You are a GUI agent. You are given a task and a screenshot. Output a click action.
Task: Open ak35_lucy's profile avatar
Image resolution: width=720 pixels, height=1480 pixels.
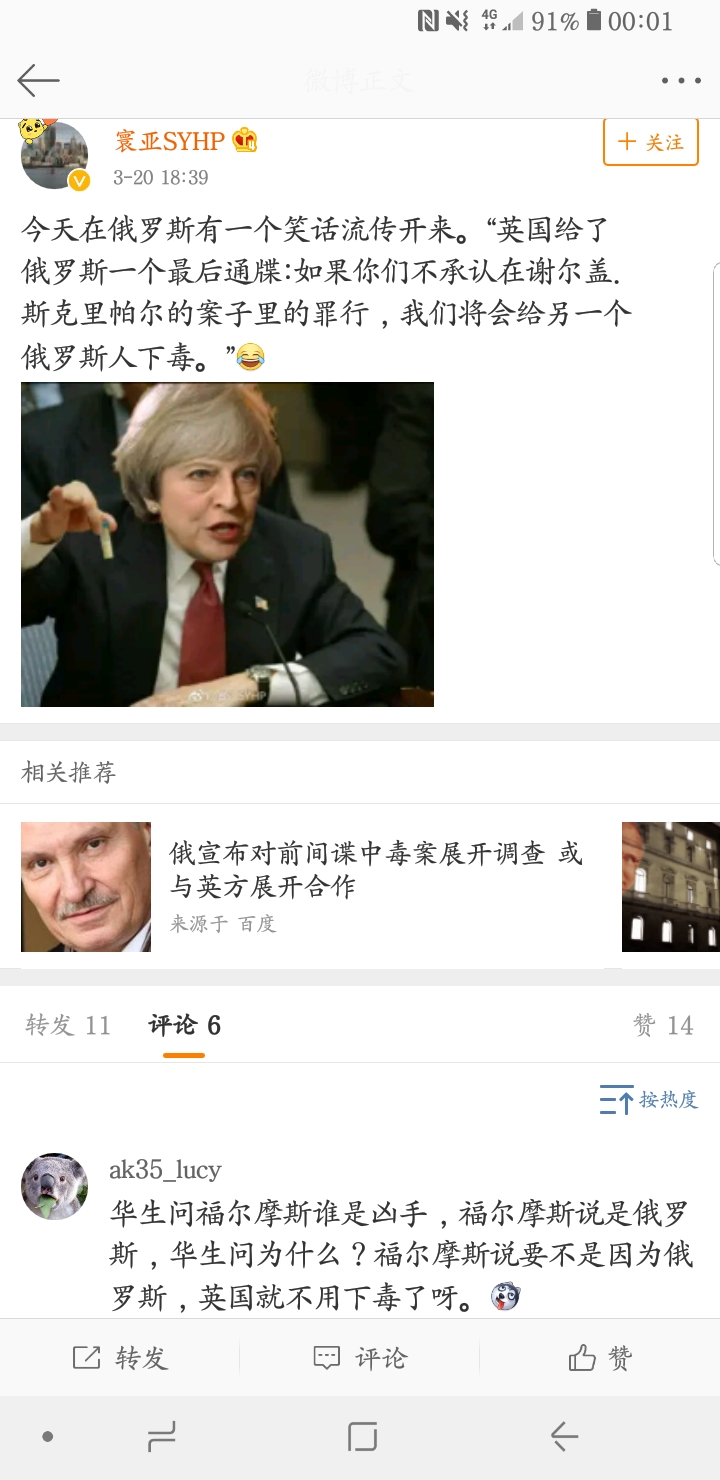tap(54, 1186)
